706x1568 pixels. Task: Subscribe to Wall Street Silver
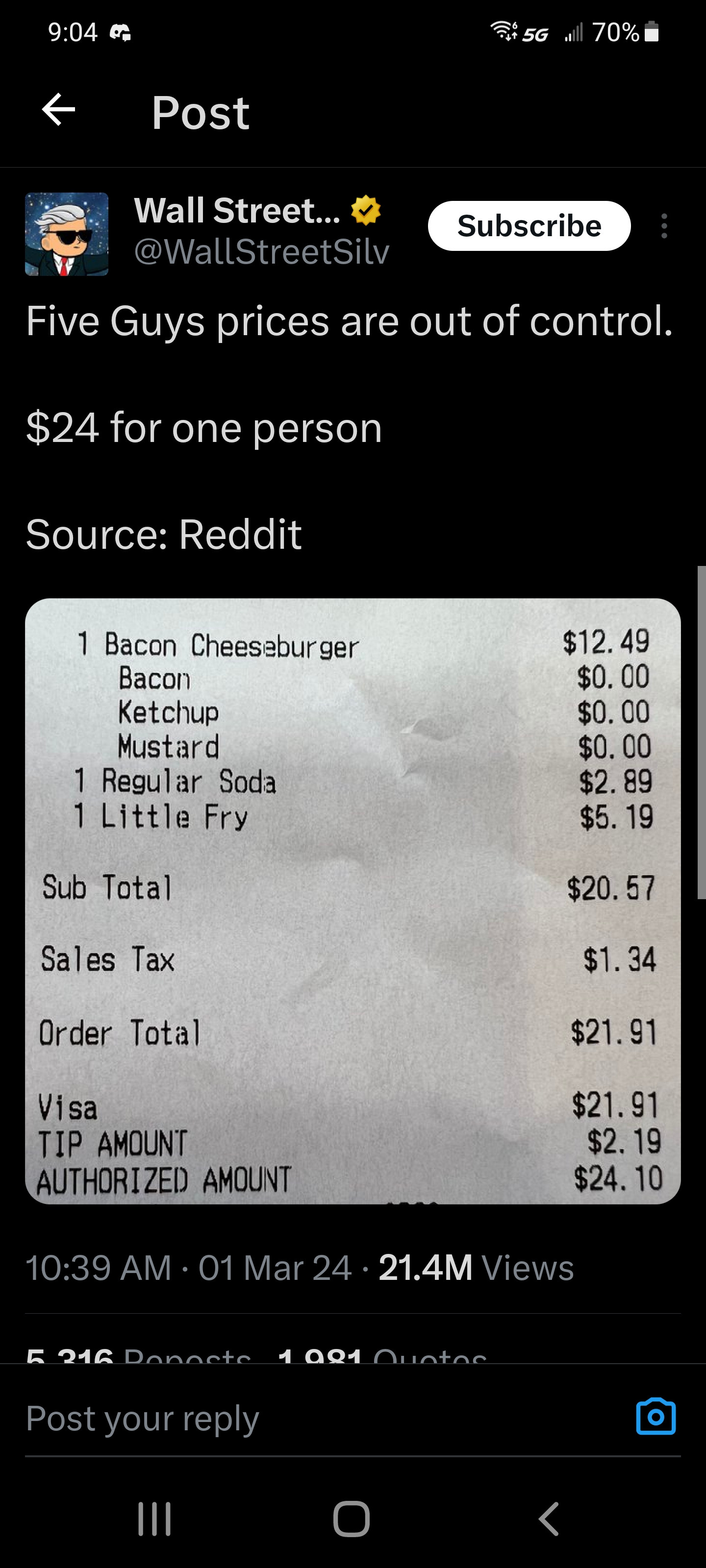[x=529, y=226]
